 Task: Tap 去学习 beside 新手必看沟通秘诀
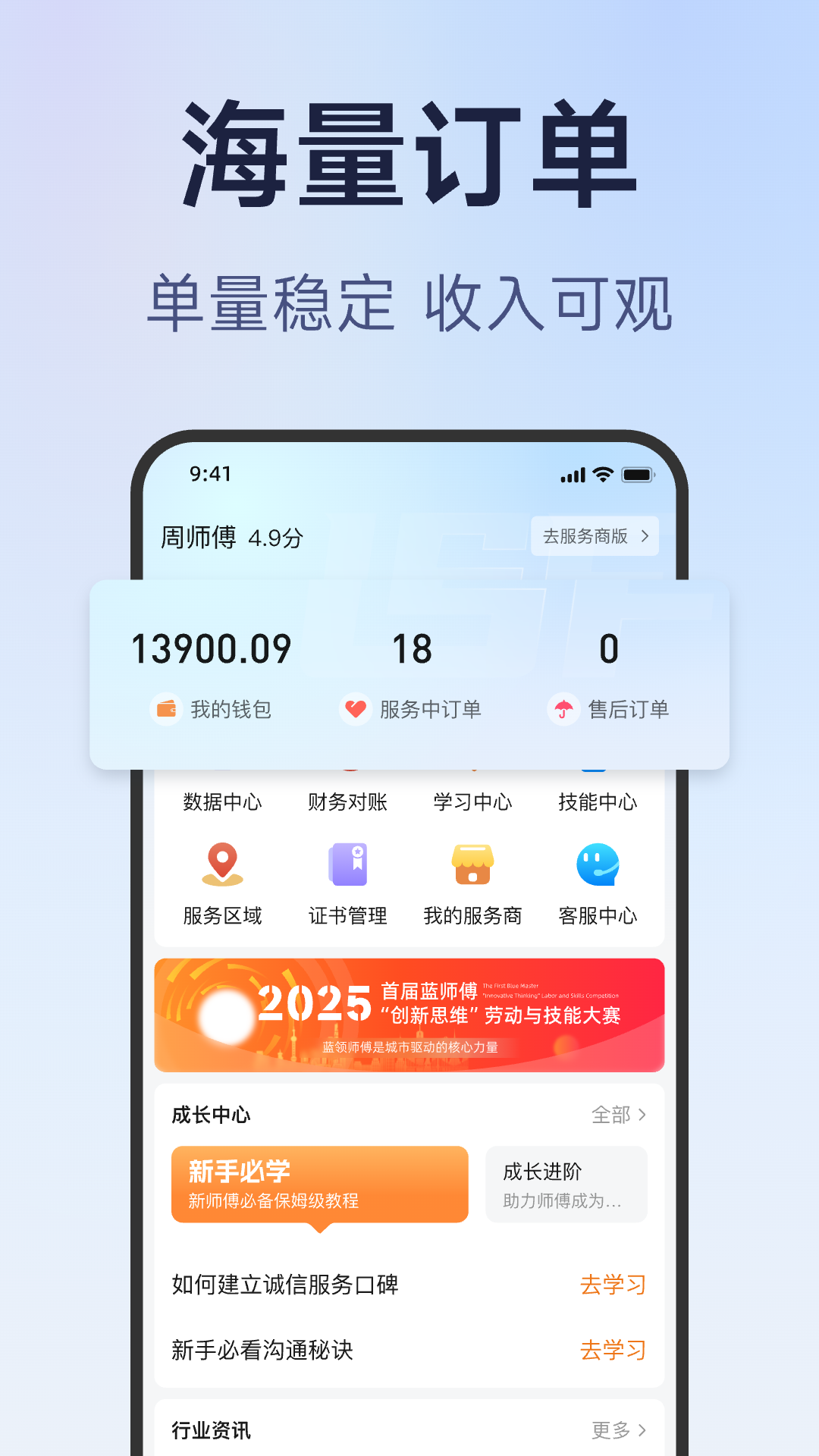coord(611,1349)
